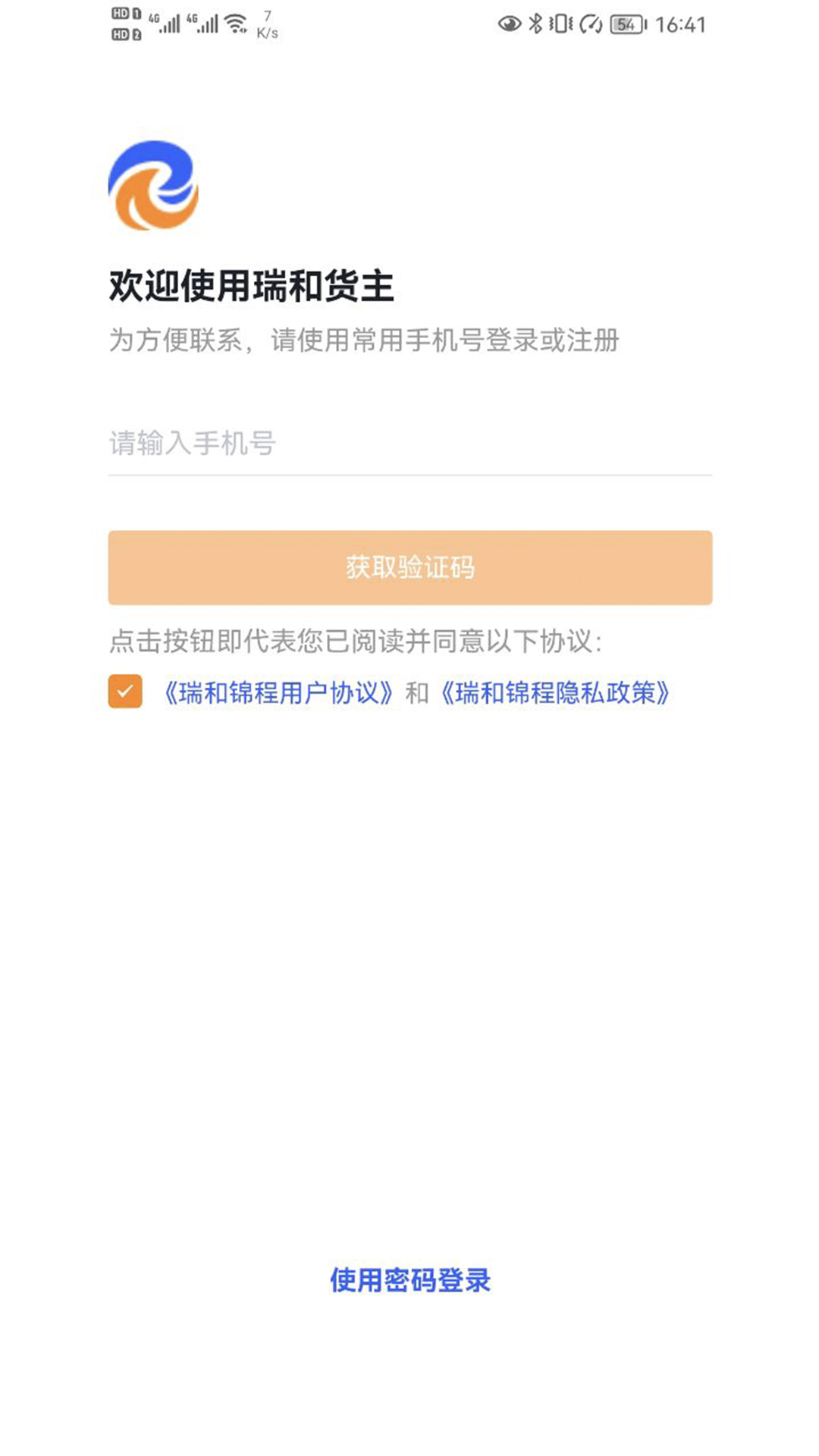Click the eye protection mode status icon
Image resolution: width=819 pixels, height=1456 pixels.
(509, 24)
